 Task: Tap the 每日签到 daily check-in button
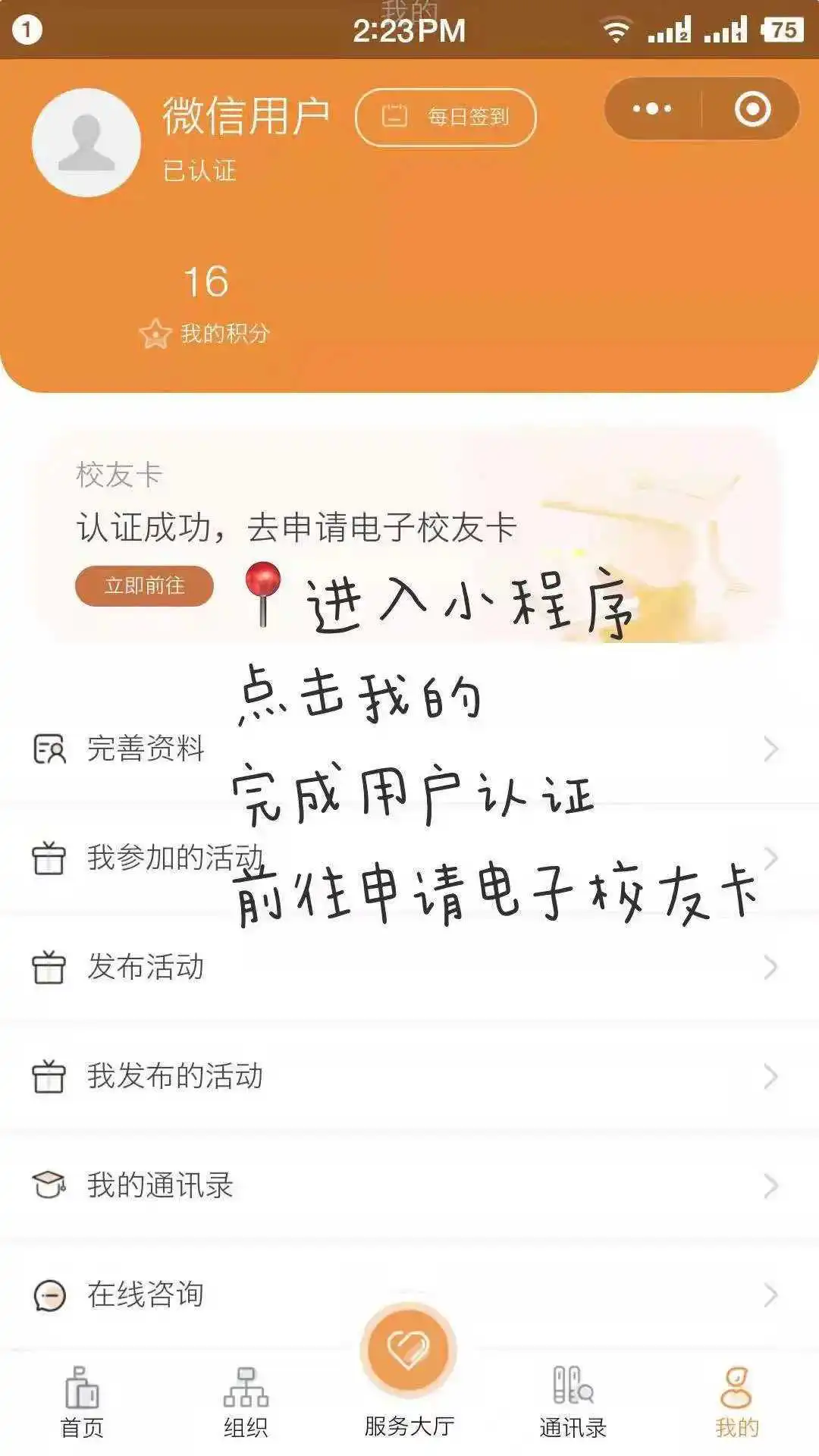[x=446, y=117]
